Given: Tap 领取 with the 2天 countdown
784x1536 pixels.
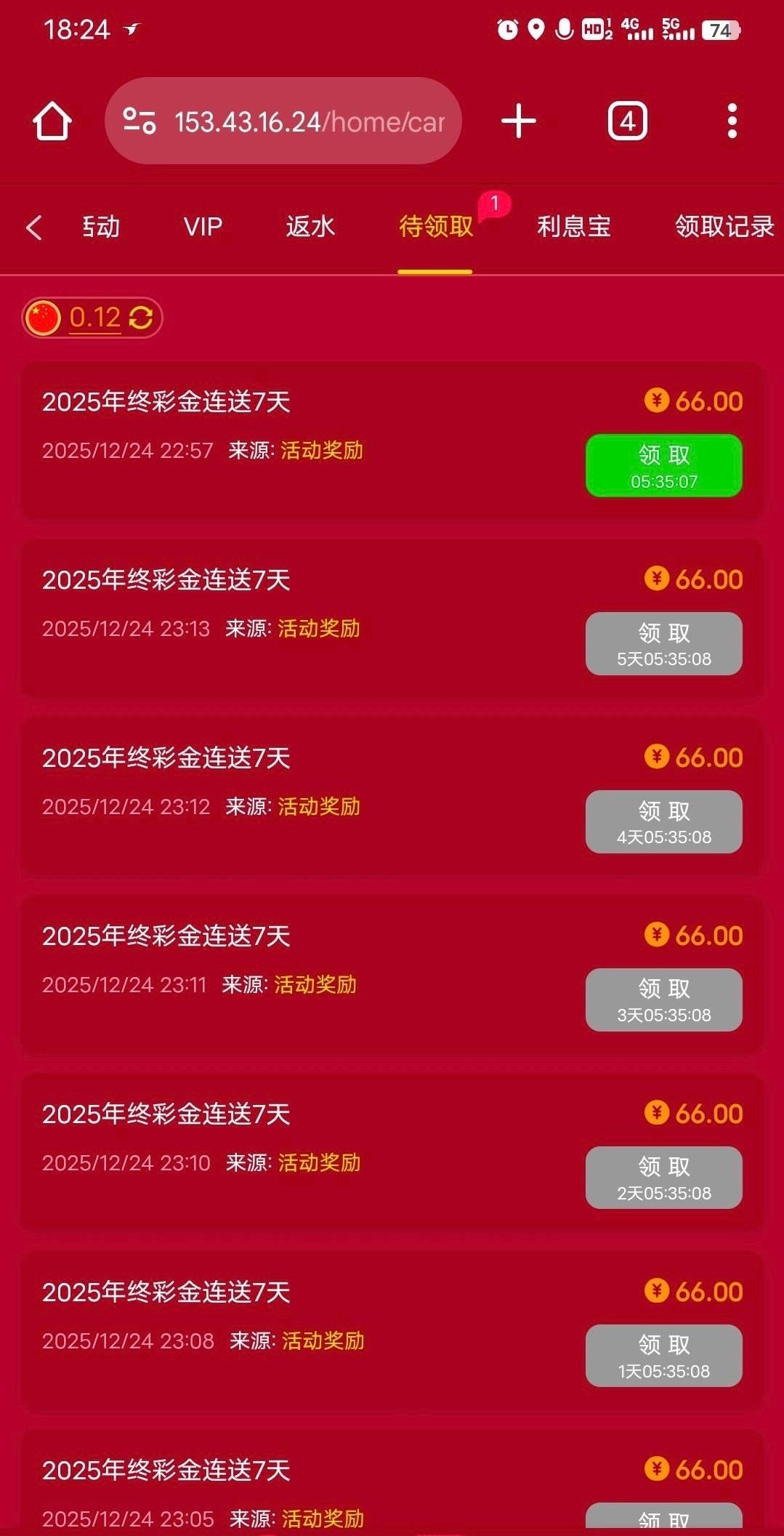Looking at the screenshot, I should [x=663, y=1178].
